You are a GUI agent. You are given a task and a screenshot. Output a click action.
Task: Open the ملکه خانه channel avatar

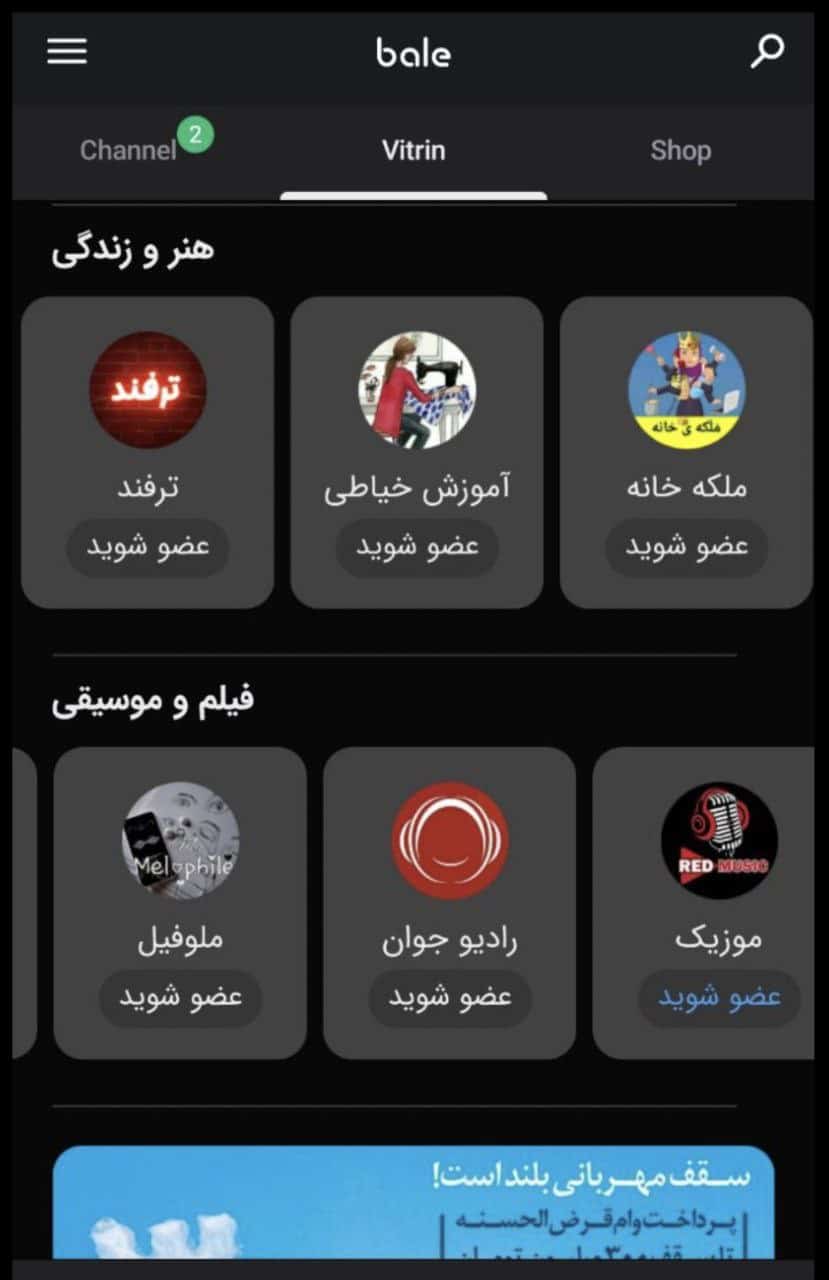click(x=686, y=390)
